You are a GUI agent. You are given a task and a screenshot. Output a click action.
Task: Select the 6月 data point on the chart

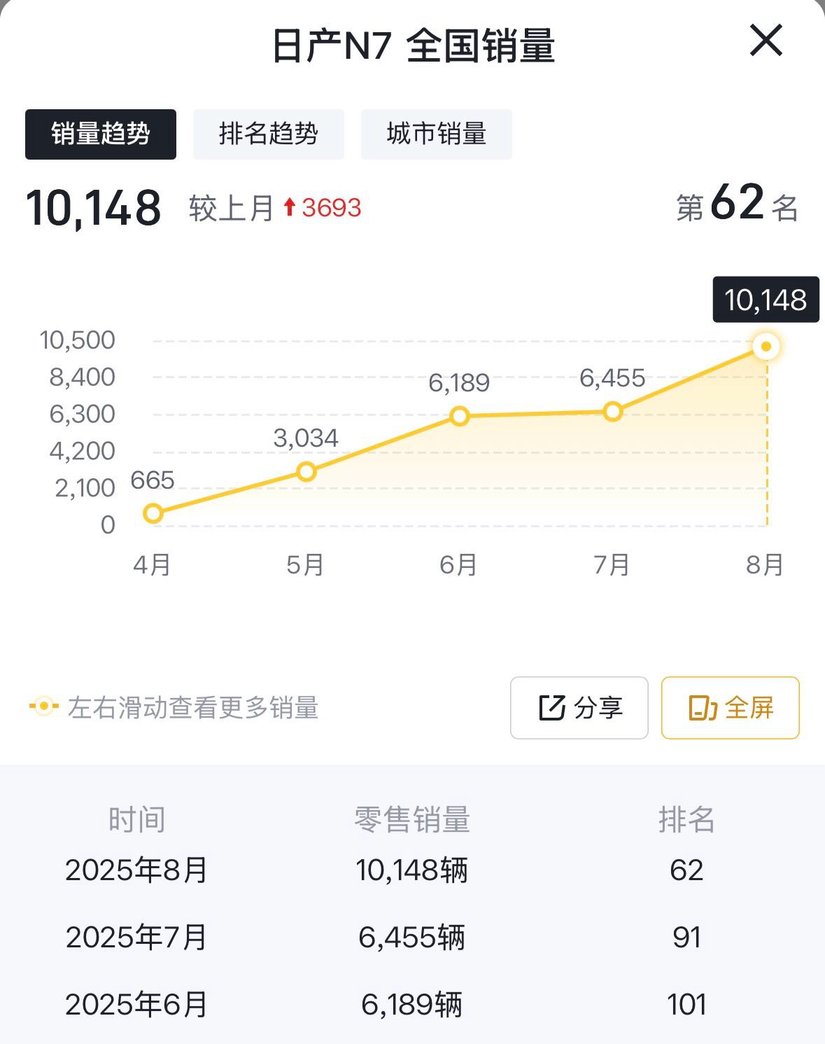click(459, 416)
